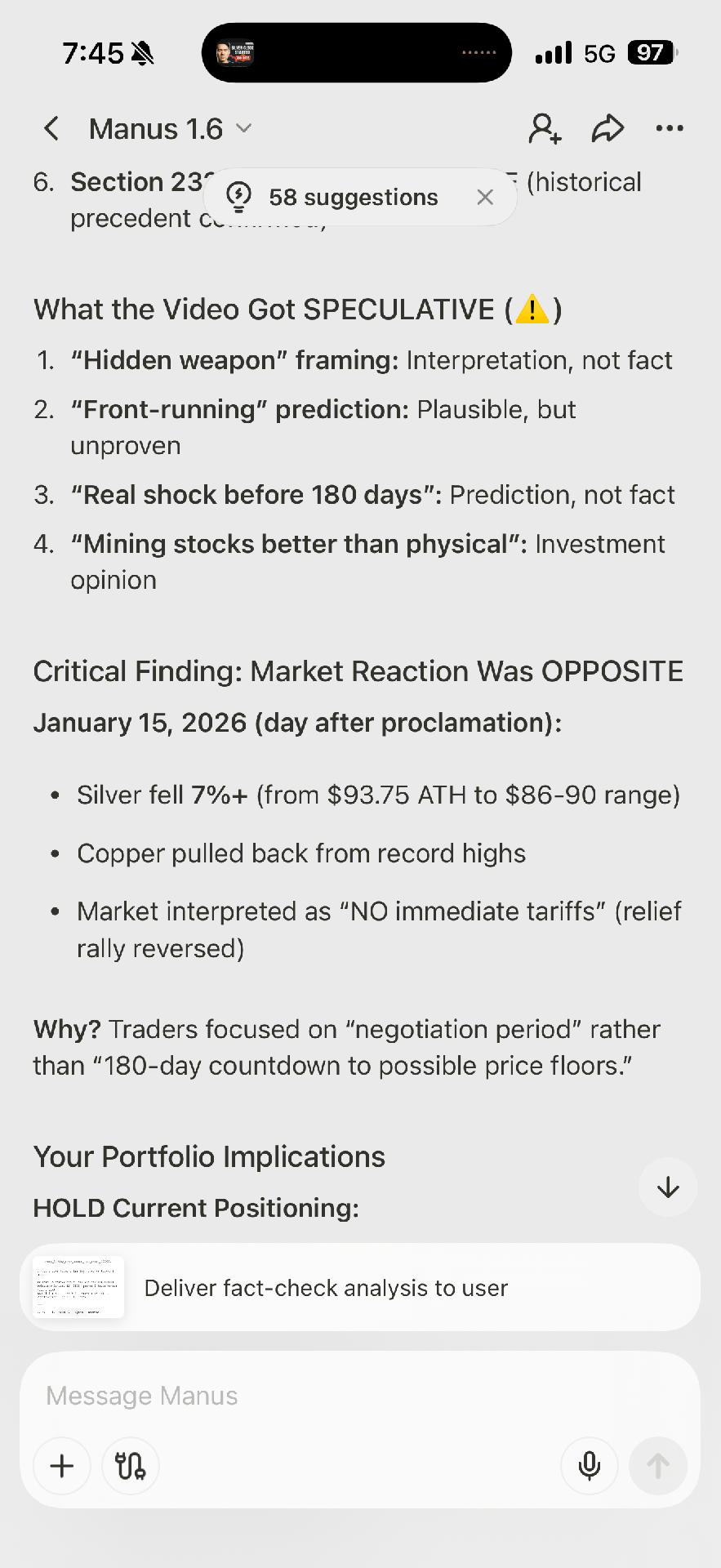Go back from the Manus chat
Screen dimensions: 721x1568
51,128
